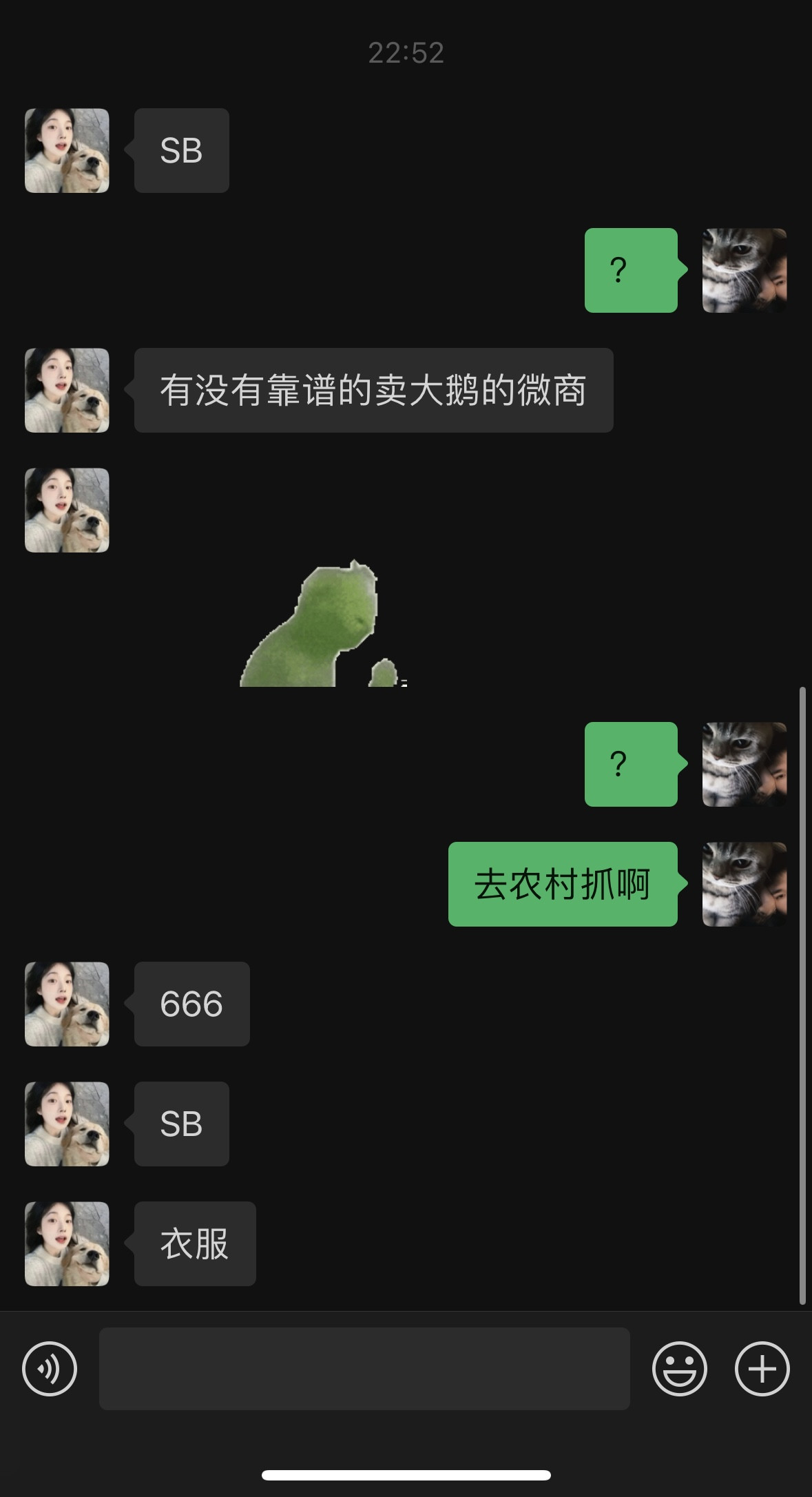
Task: Open the sender's profile via her avatar
Action: 66,150
